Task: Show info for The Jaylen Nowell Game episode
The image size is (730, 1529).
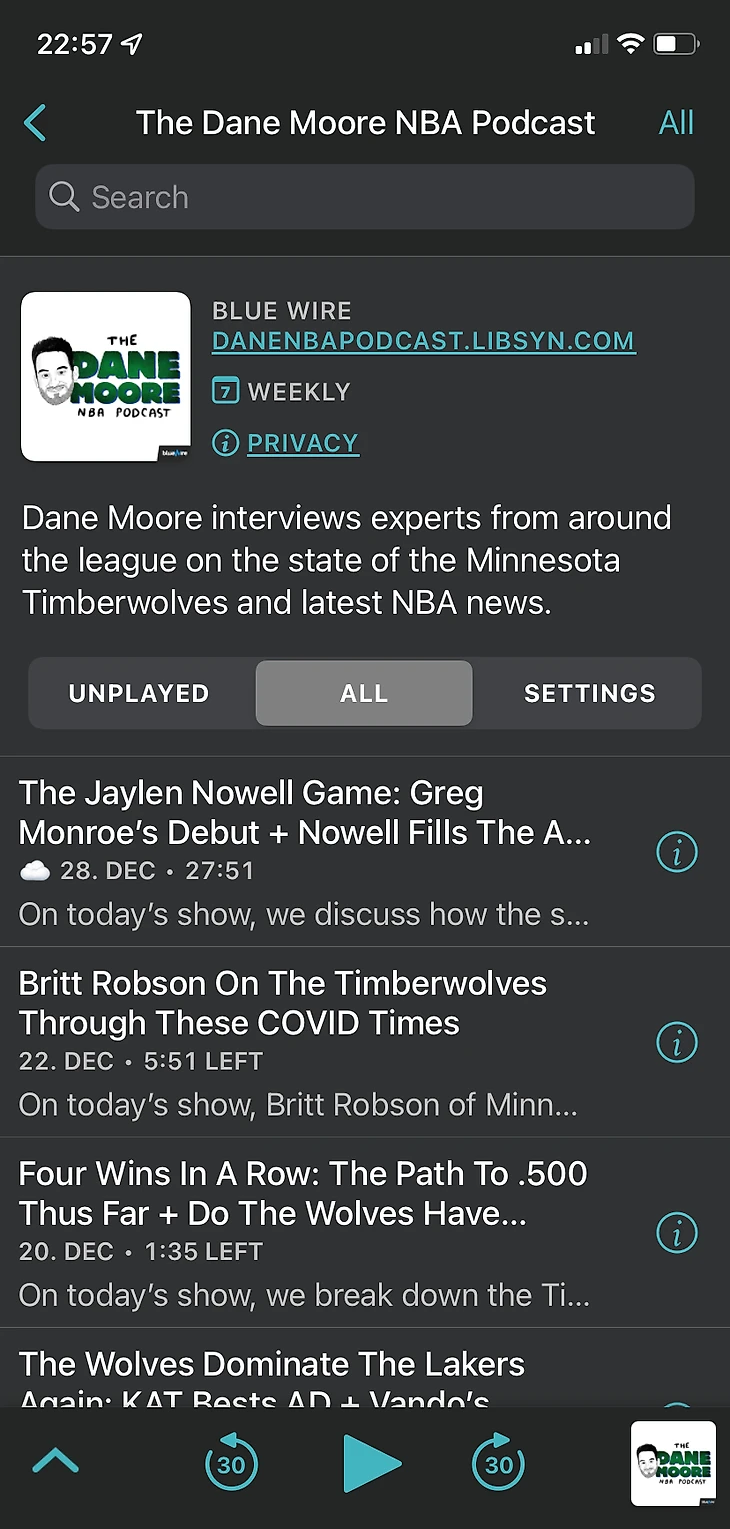Action: coord(677,852)
